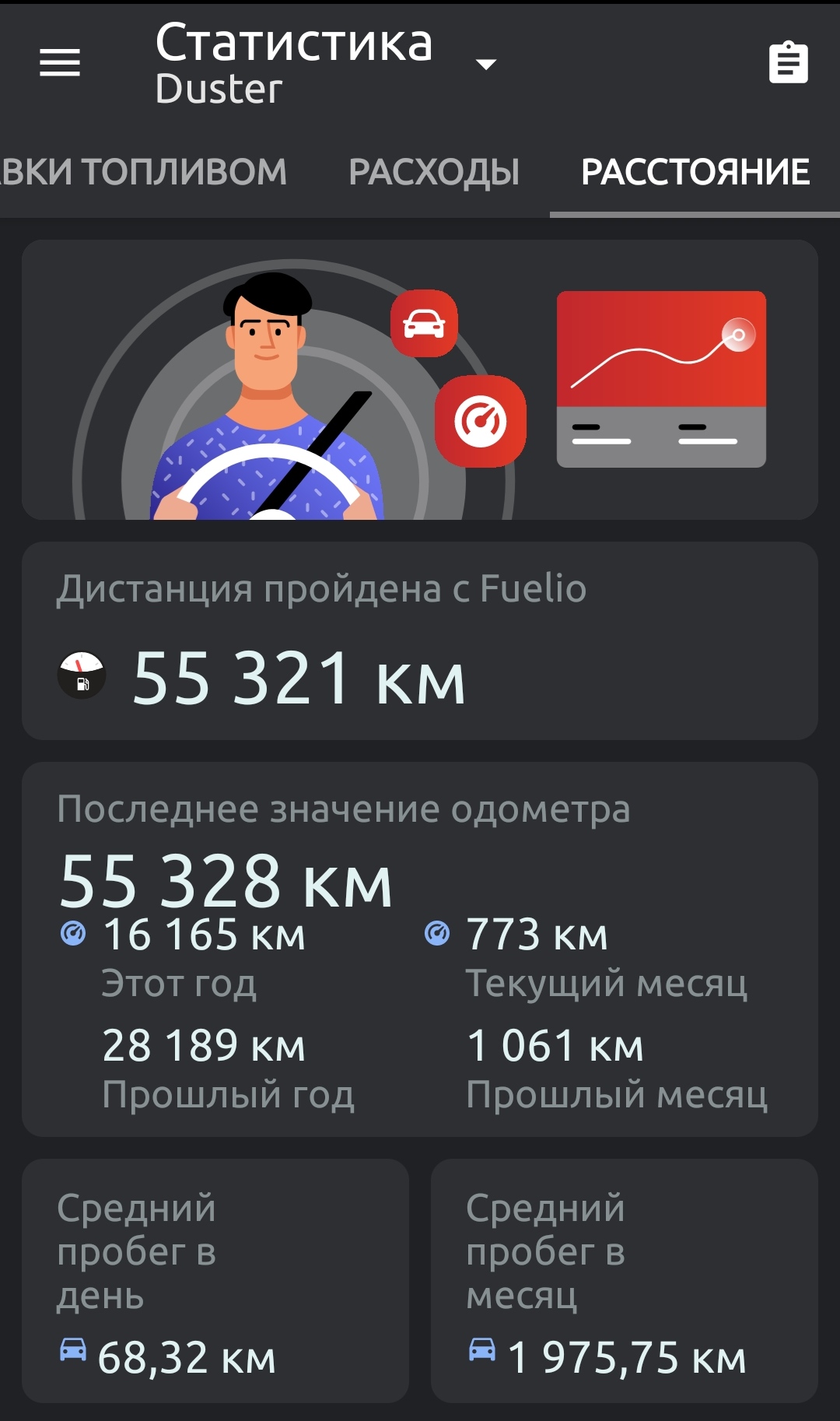Select the Расстояние tab
The width and height of the screenshot is (840, 1421).
click(x=695, y=172)
